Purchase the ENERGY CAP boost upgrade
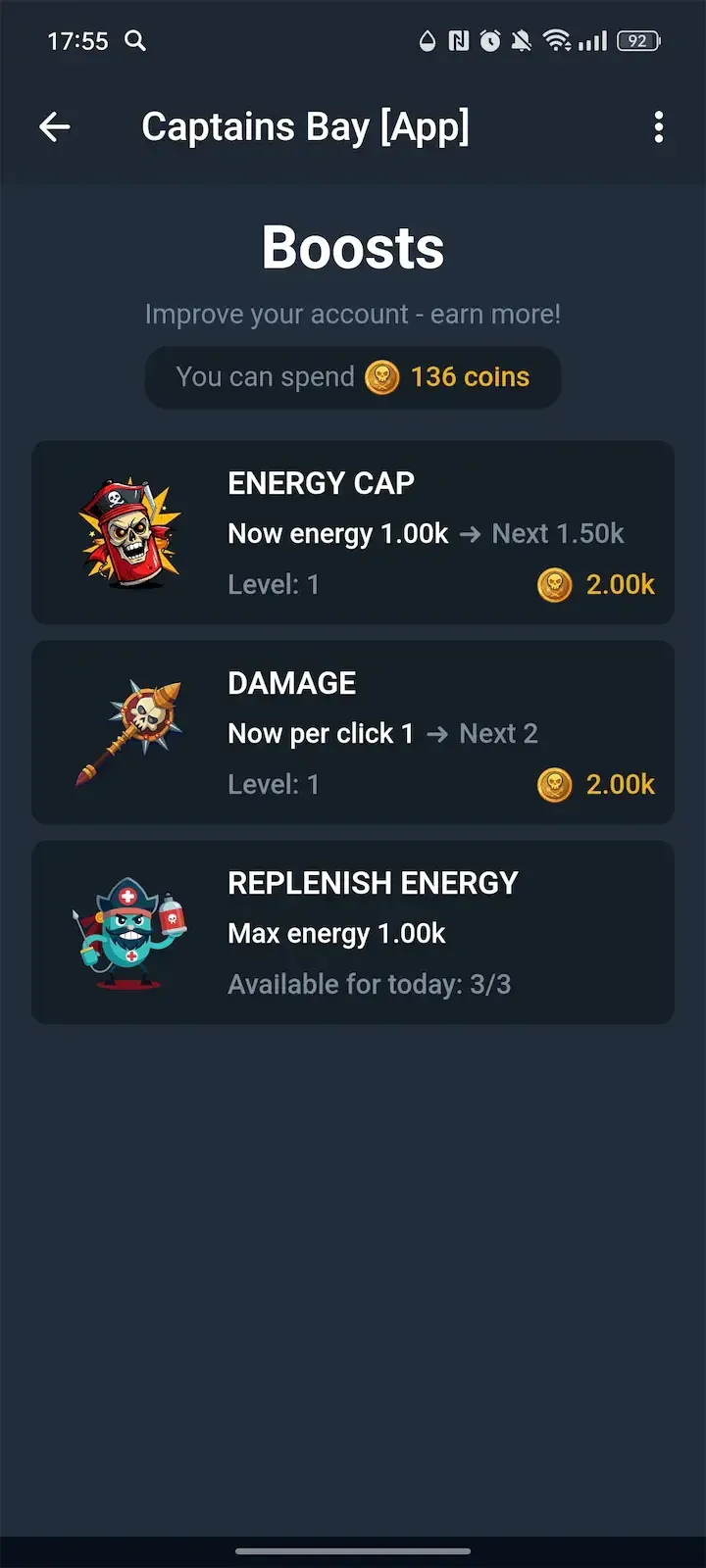 (353, 533)
